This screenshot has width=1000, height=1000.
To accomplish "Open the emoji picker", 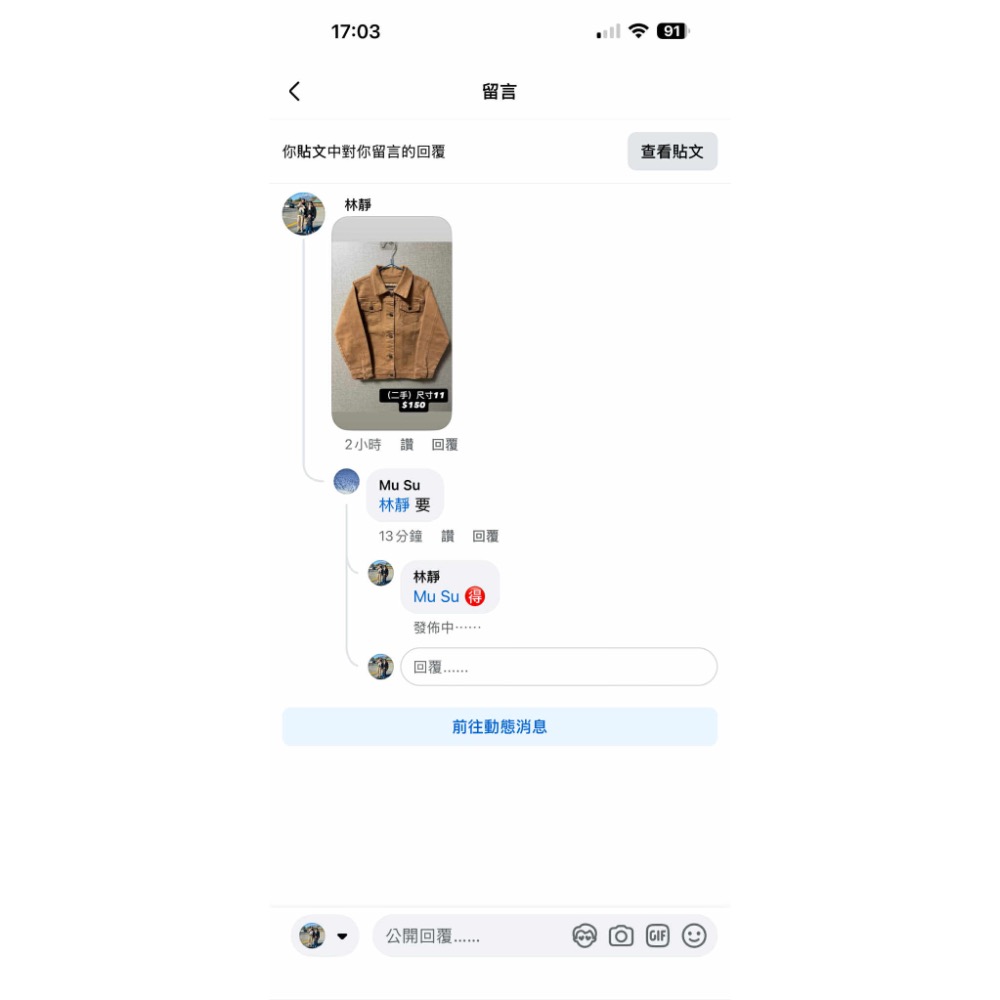I will pos(694,936).
